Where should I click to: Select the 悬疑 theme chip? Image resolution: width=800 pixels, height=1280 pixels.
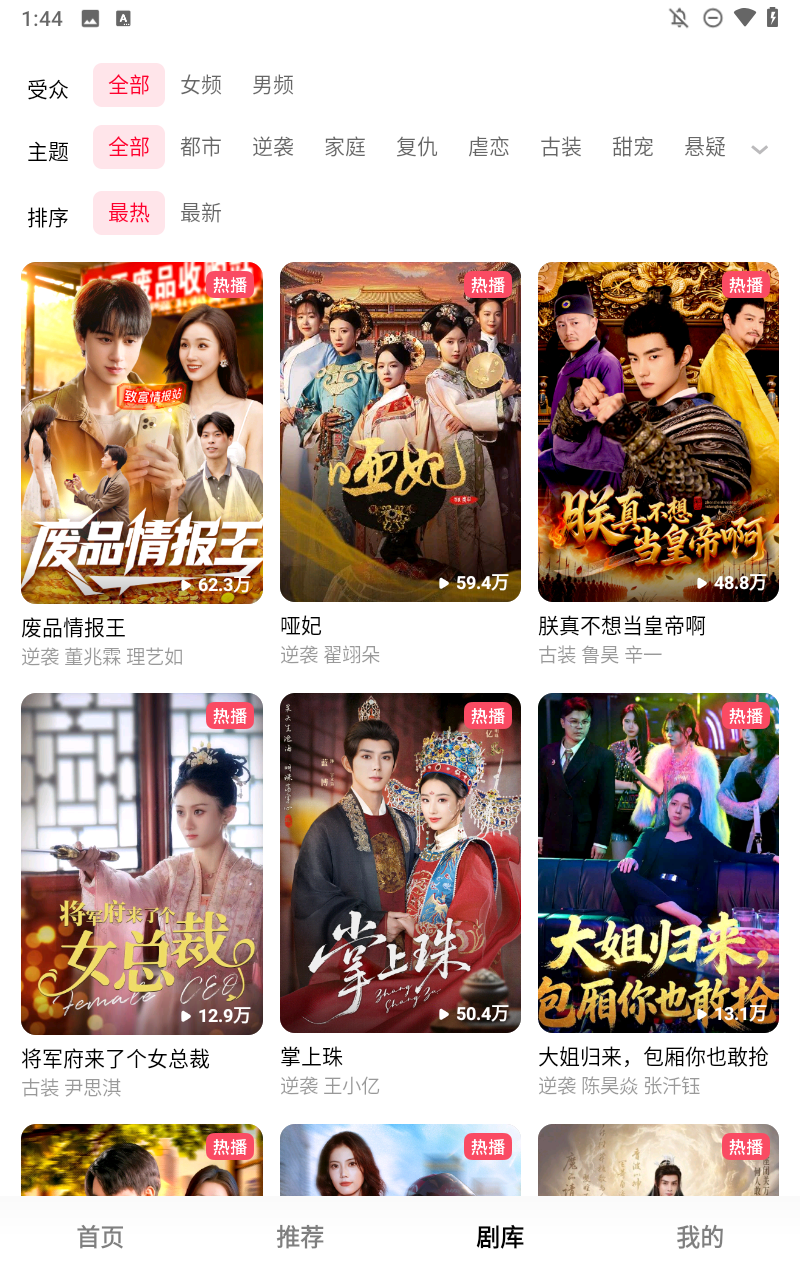(x=705, y=147)
